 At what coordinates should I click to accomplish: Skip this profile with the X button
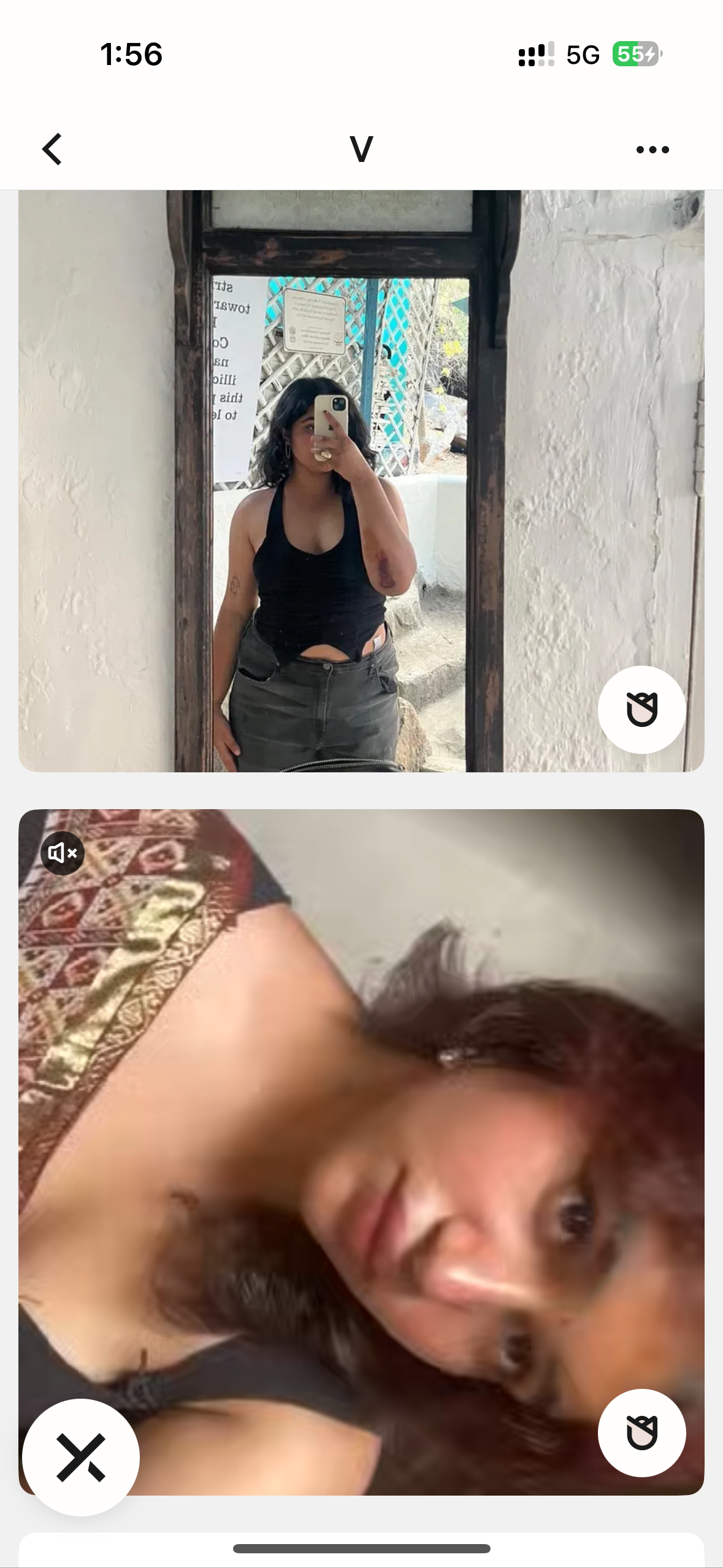(x=81, y=1457)
